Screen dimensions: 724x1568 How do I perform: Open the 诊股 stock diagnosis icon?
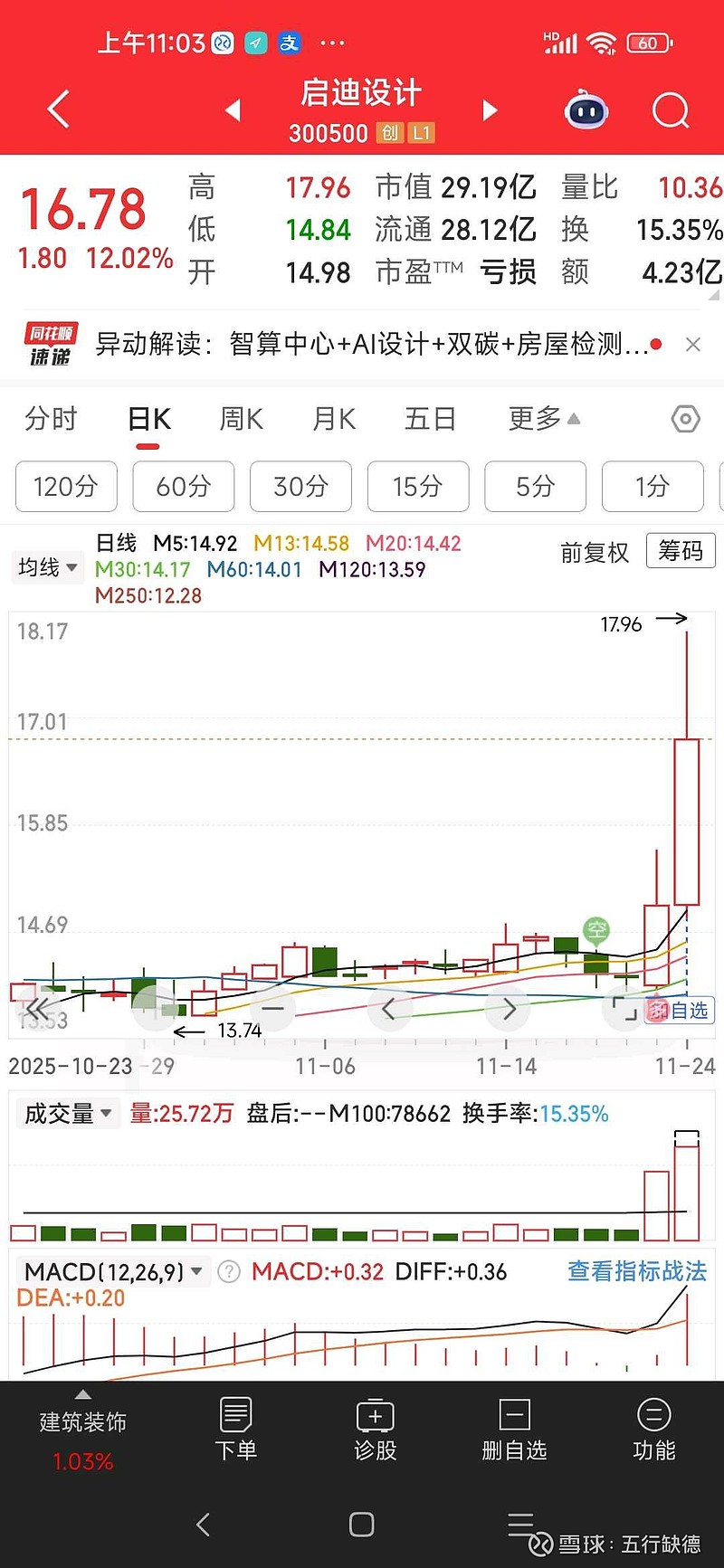coord(376,1430)
